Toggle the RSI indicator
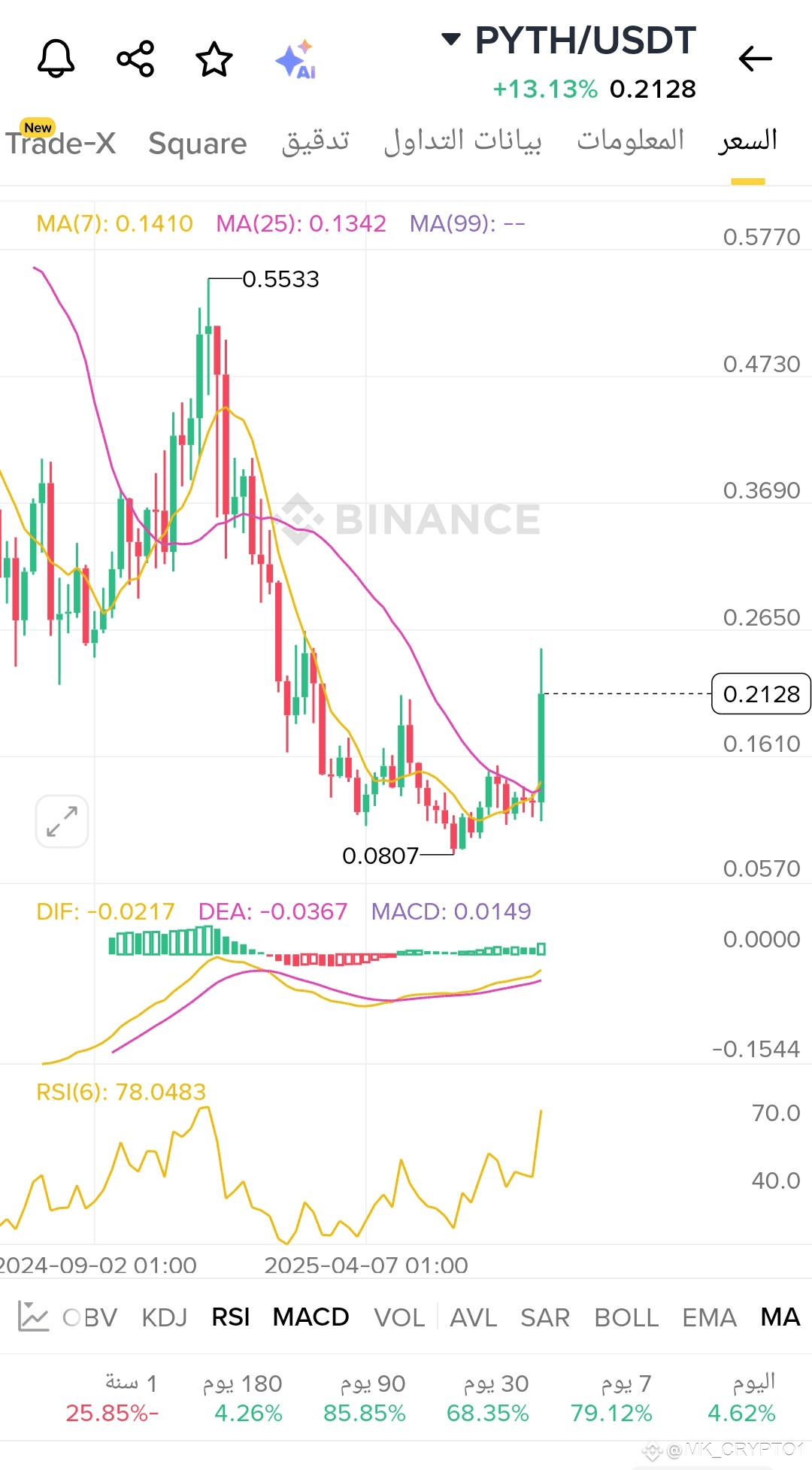Viewport: 812px width, 1470px height. click(230, 1317)
